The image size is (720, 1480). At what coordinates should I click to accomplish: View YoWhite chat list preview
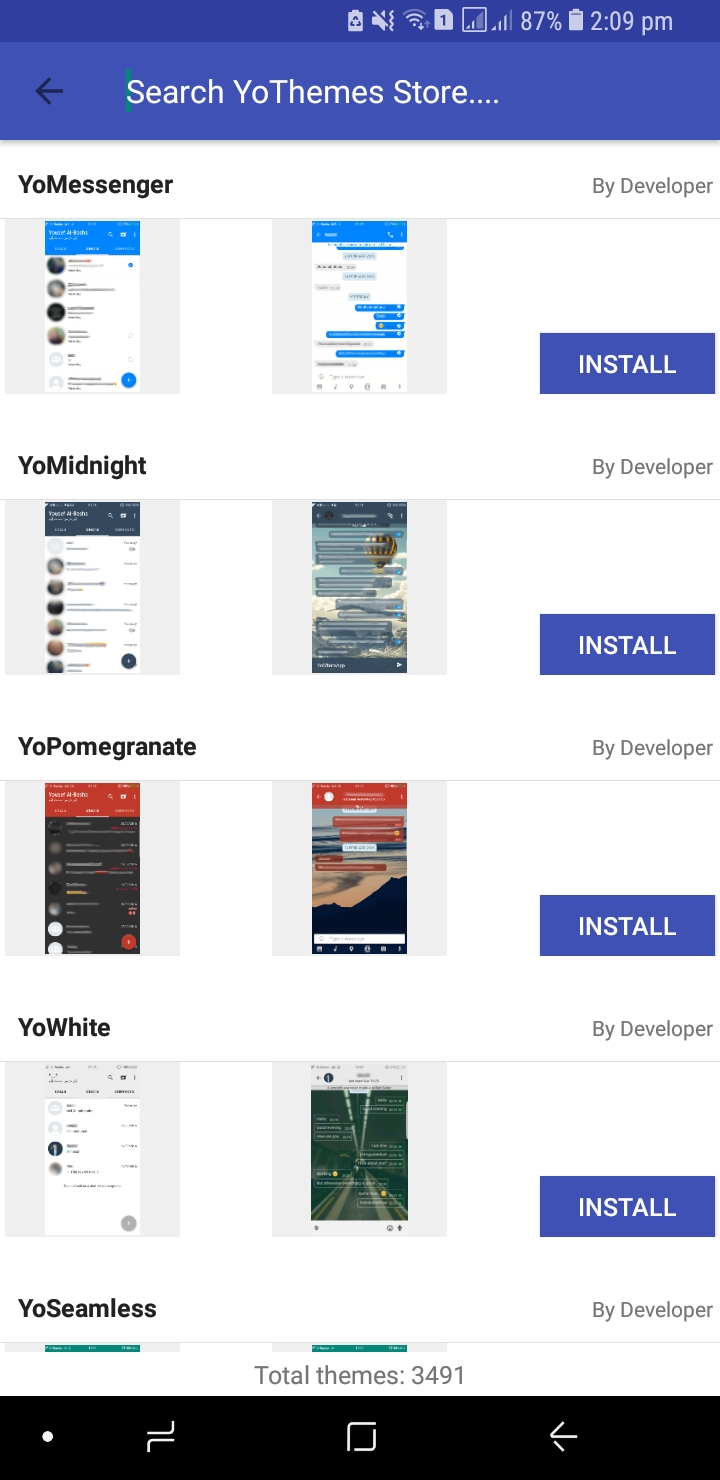92,1150
